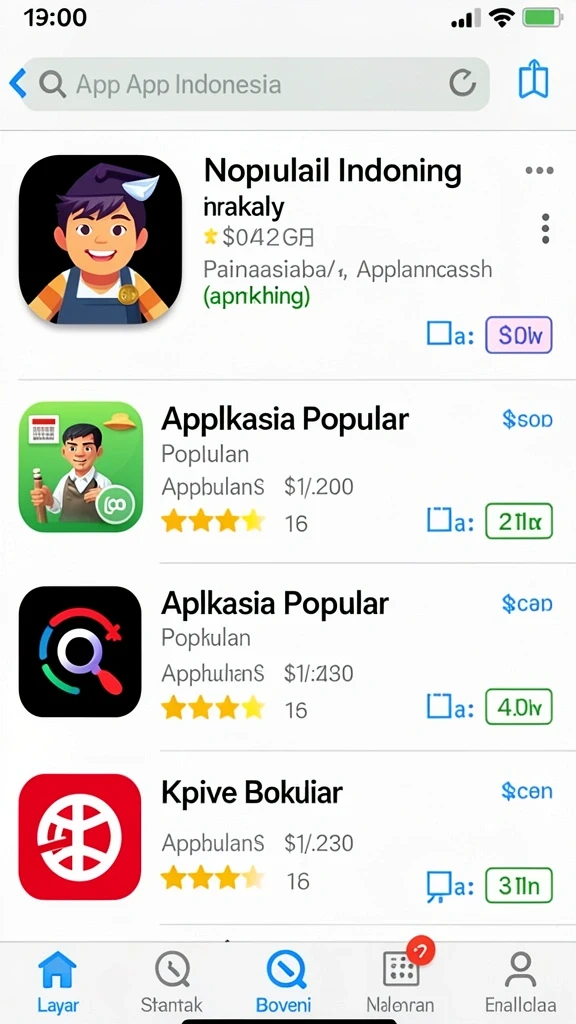The image size is (576, 1024).
Task: Tap the green 21la button
Action: pos(519,521)
